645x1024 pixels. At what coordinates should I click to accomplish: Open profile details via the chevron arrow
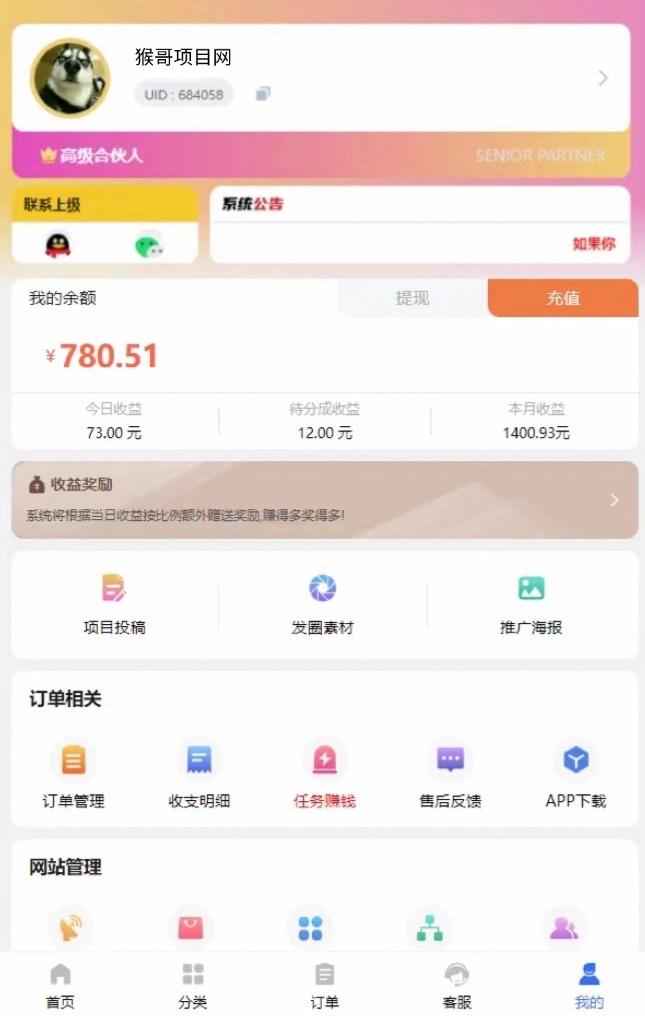(x=602, y=78)
